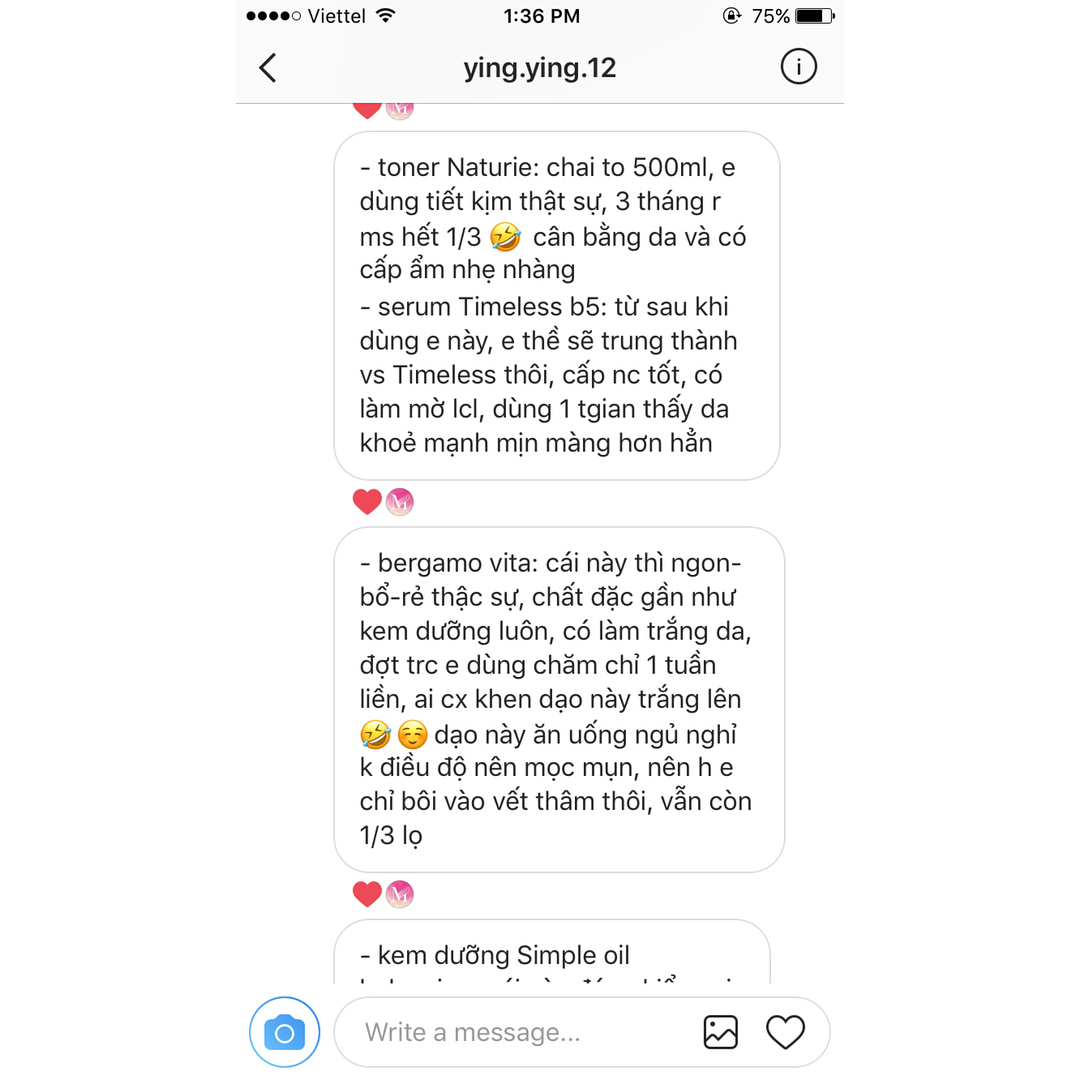This screenshot has width=1080, height=1080.
Task: Open photo gallery picker
Action: 720,1032
